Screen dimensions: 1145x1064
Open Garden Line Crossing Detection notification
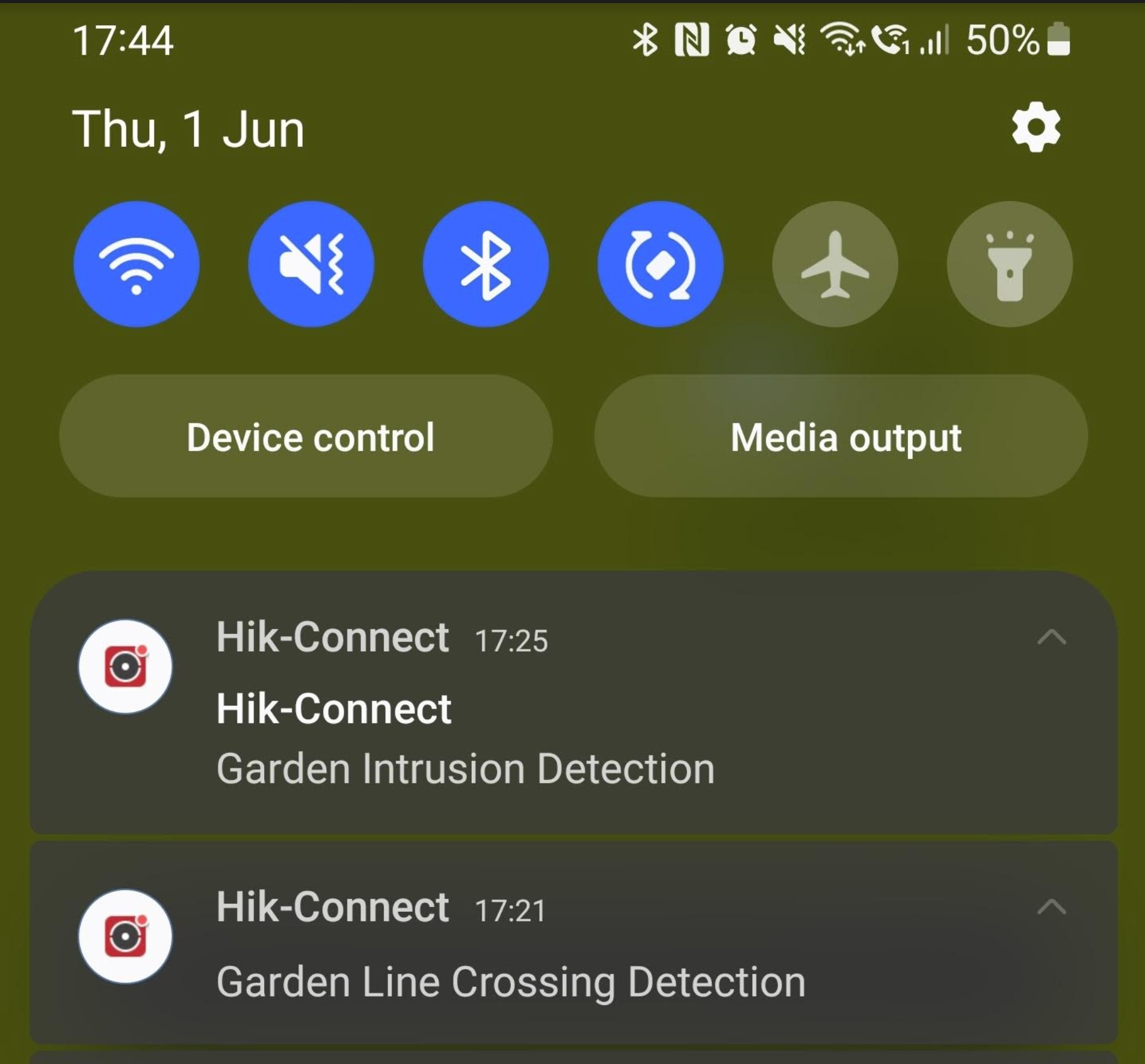pyautogui.click(x=510, y=982)
